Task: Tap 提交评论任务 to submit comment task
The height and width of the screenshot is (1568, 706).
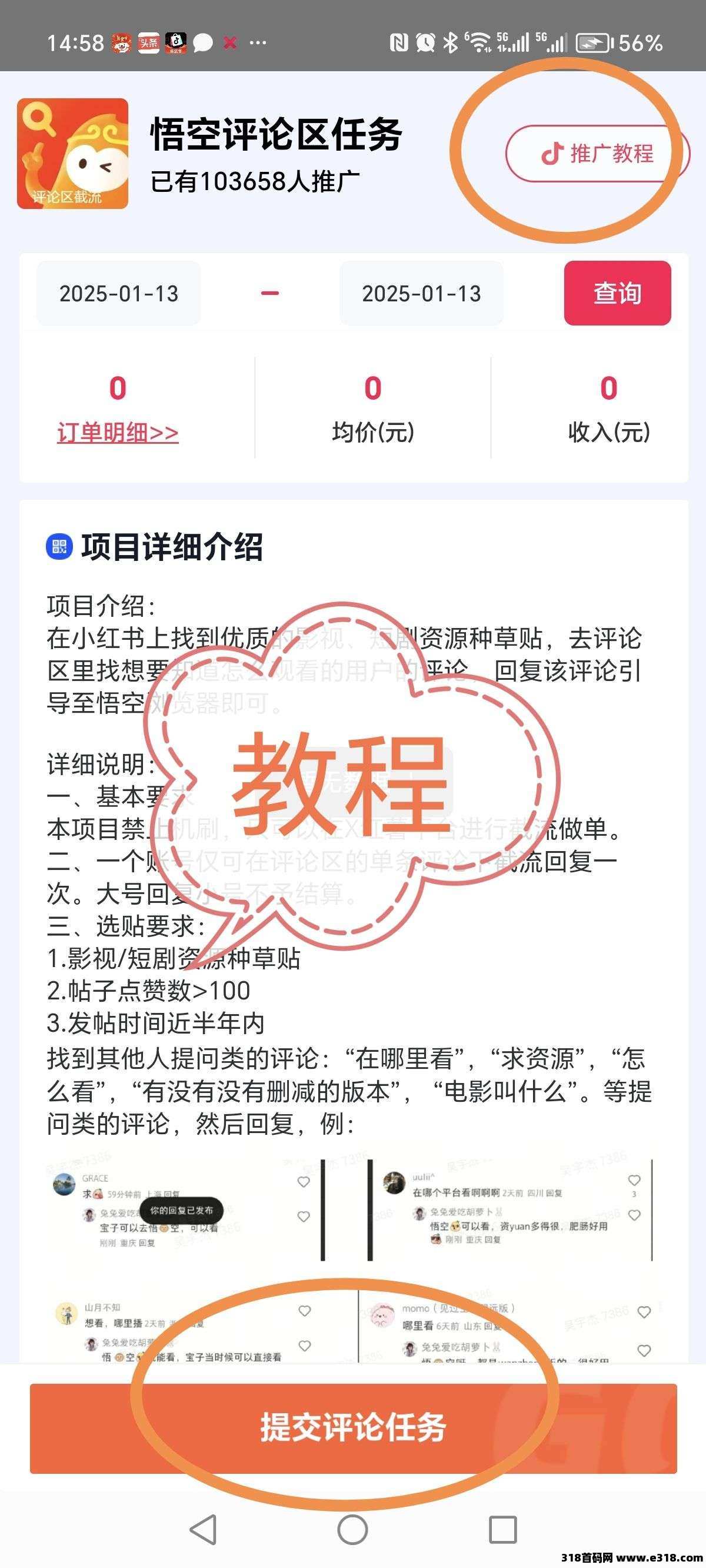Action: [353, 1427]
